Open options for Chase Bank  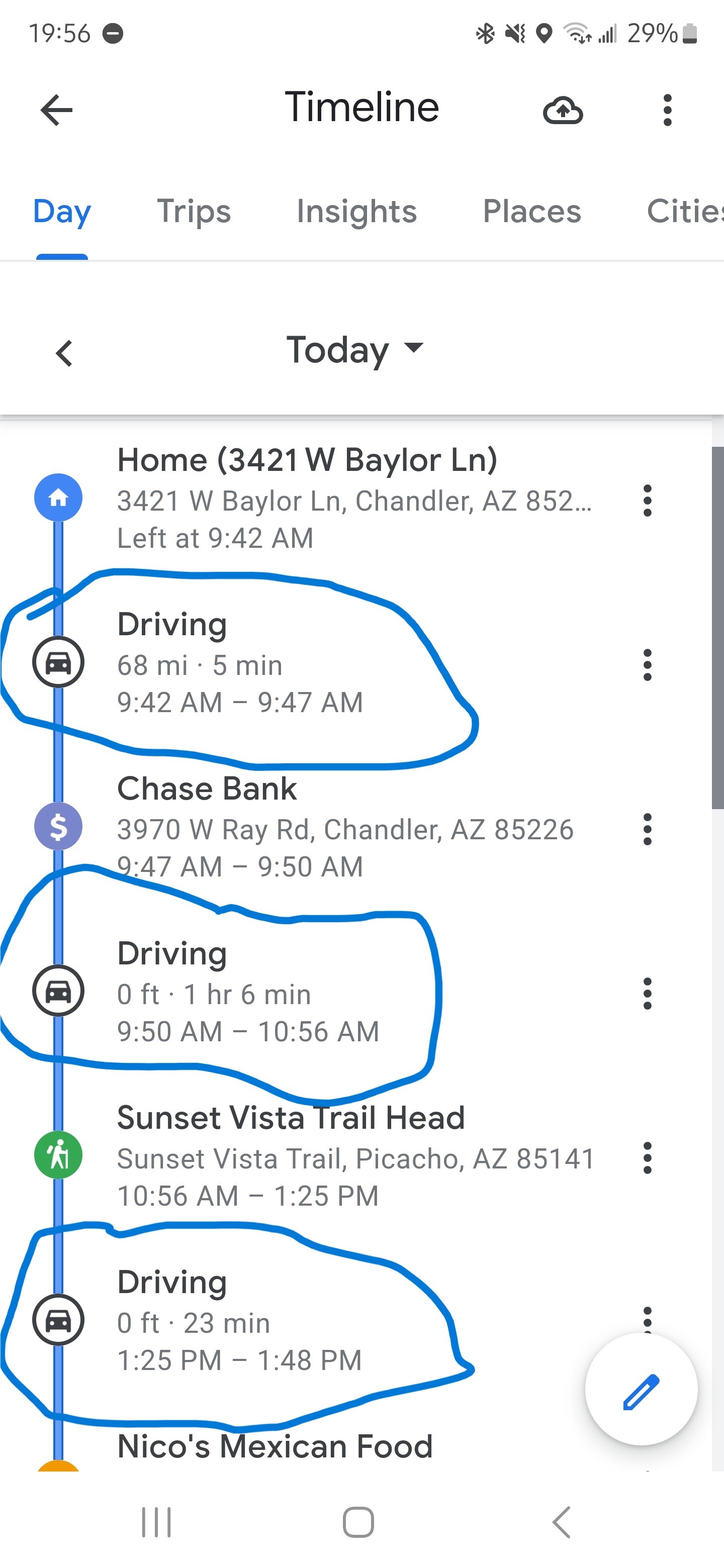click(647, 829)
